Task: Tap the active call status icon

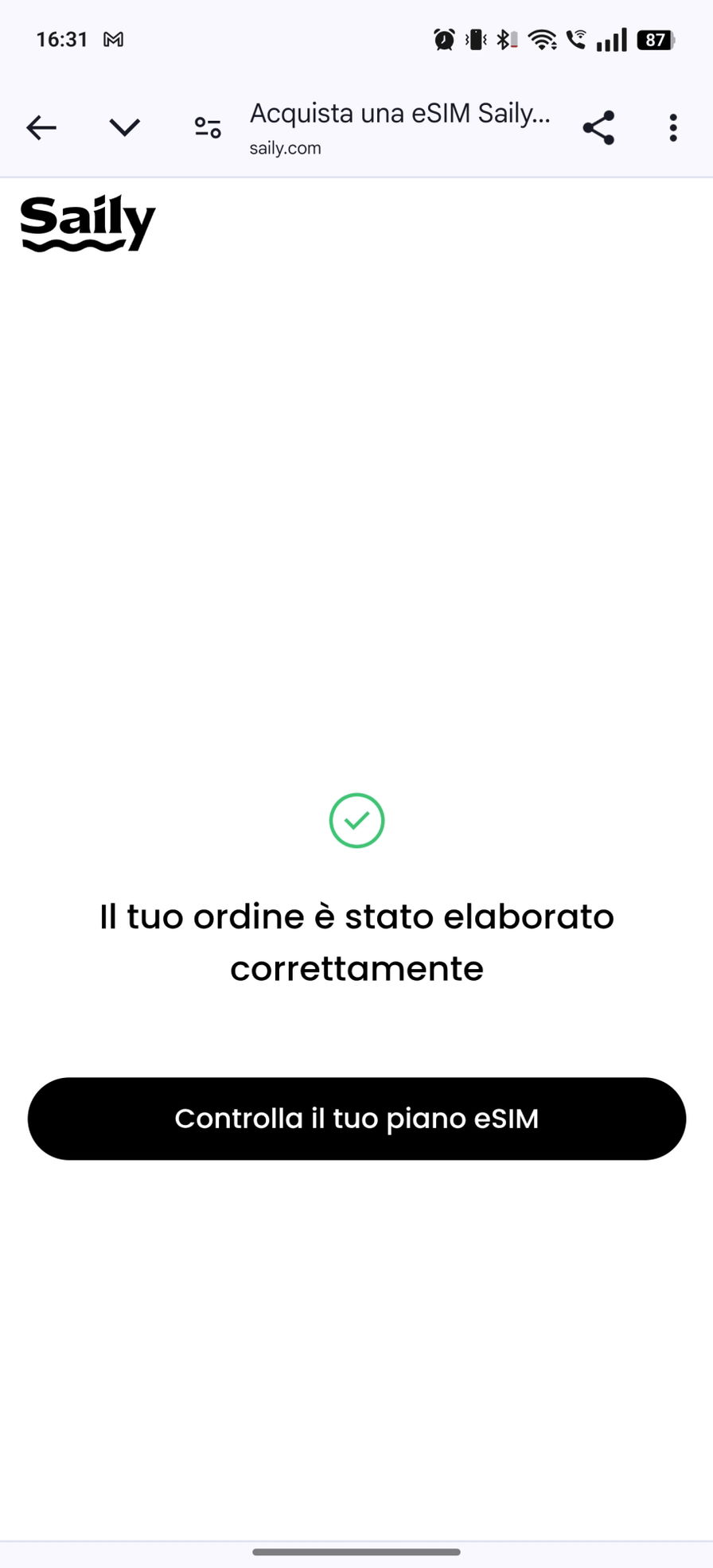Action: [575, 39]
